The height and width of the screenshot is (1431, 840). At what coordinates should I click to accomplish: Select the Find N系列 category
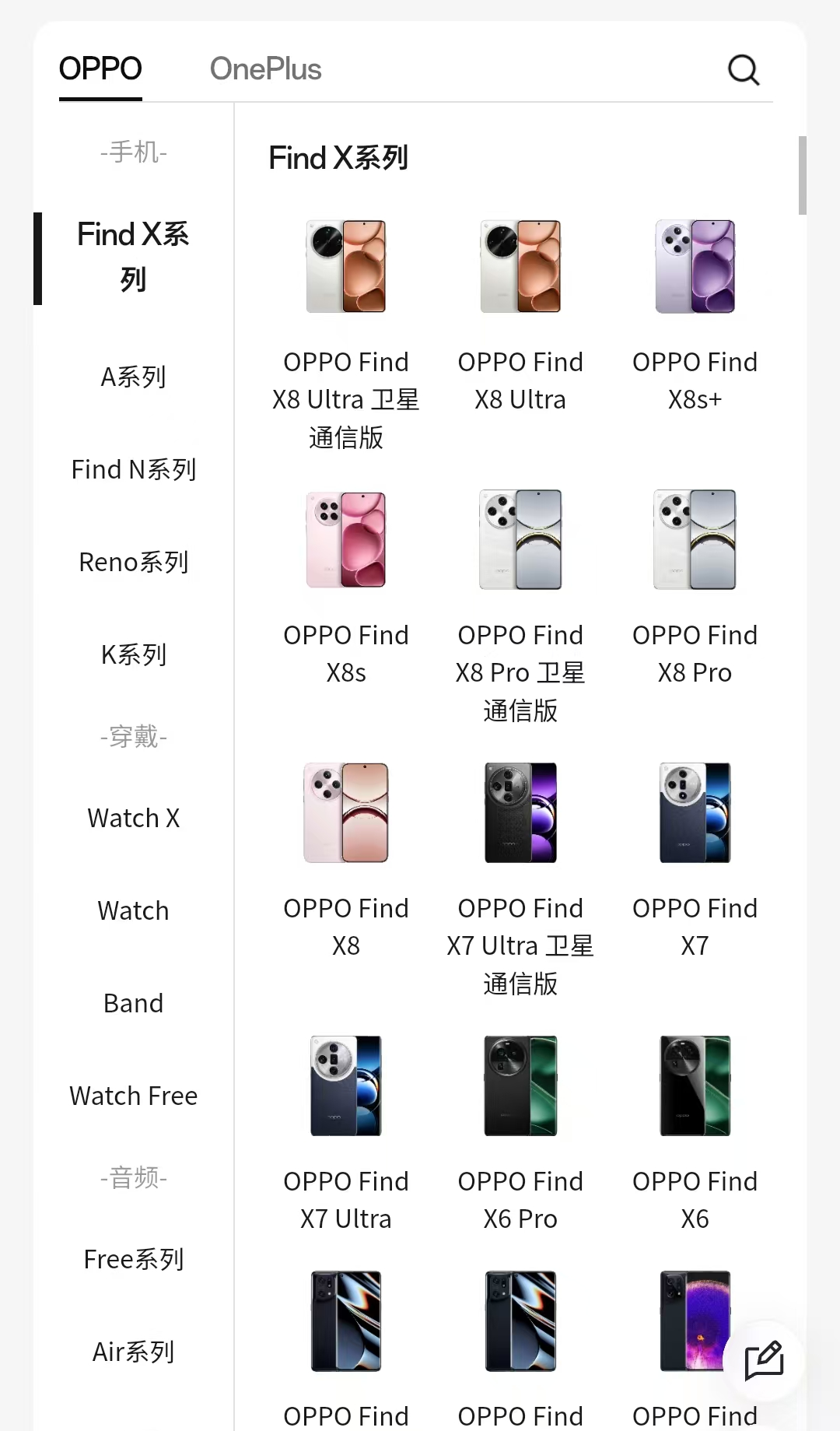tap(134, 469)
